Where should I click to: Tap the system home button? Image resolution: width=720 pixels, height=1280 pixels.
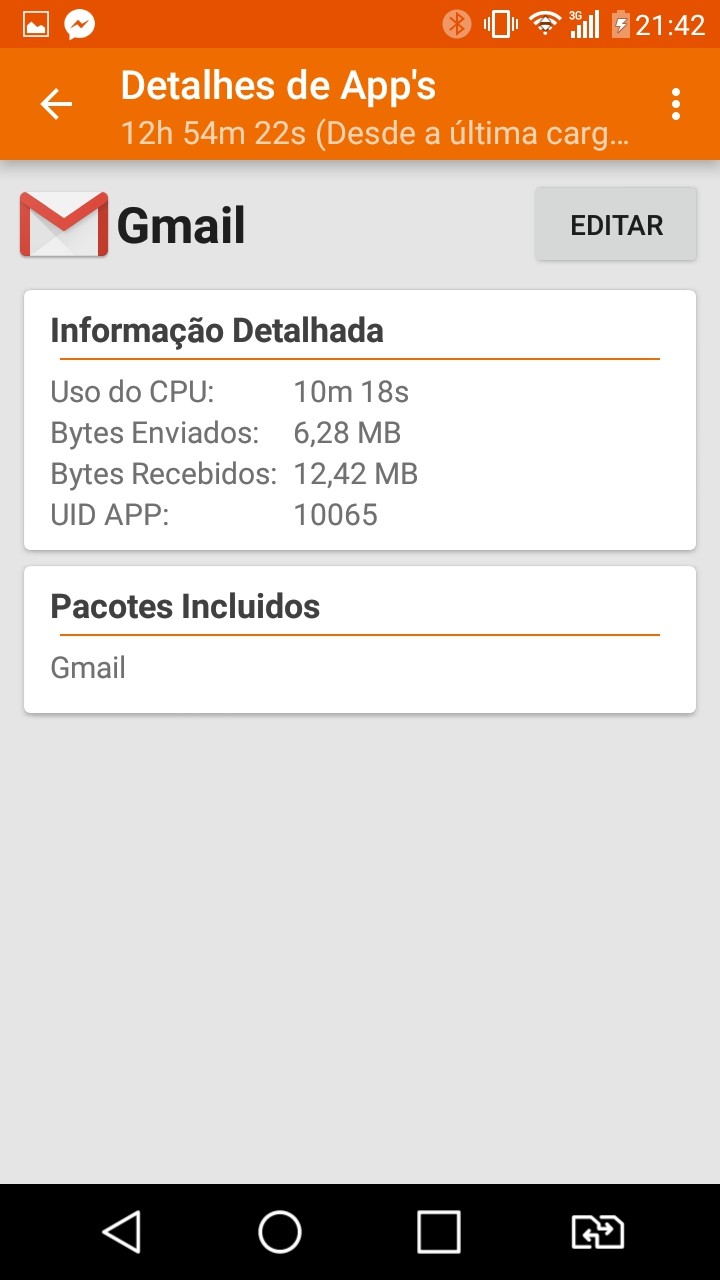click(280, 1232)
